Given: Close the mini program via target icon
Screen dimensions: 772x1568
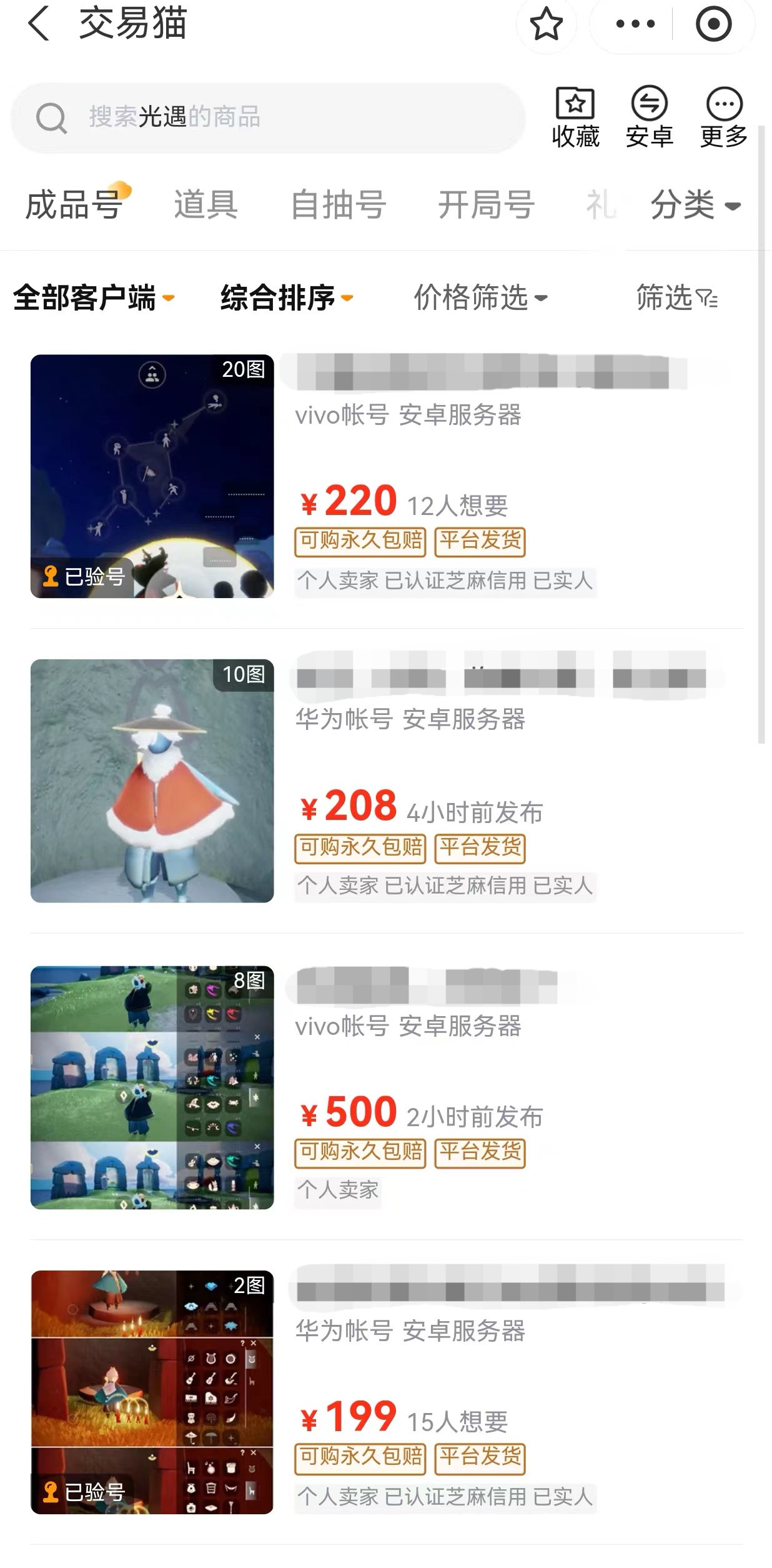Looking at the screenshot, I should [713, 24].
